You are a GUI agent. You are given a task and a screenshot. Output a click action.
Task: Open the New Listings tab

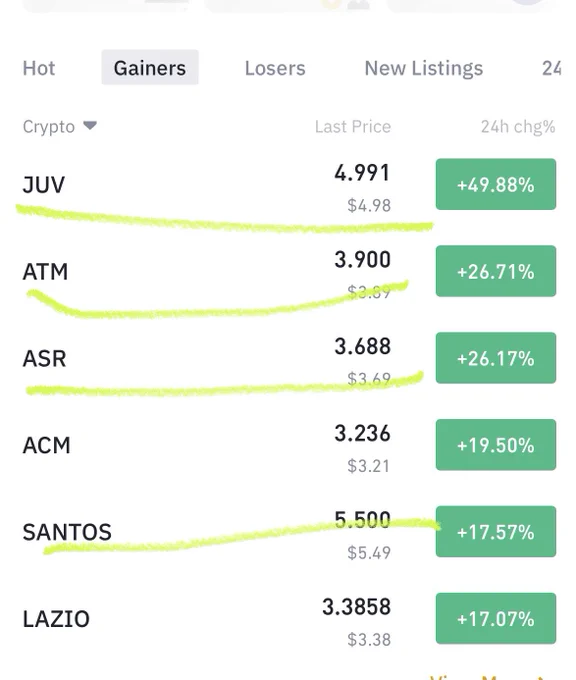[424, 68]
